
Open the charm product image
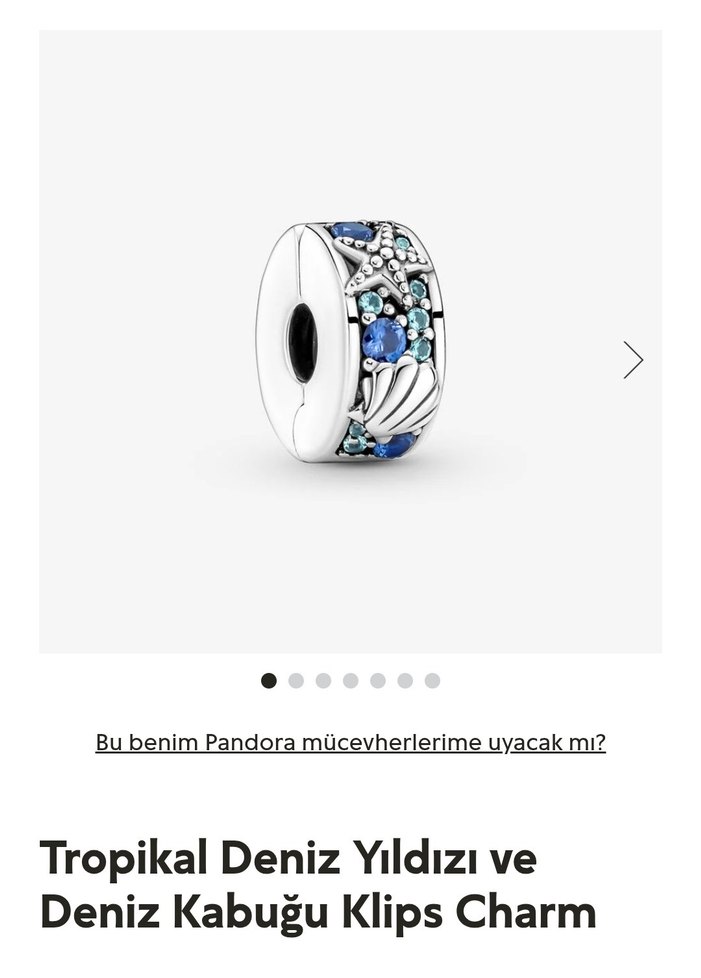(x=350, y=342)
